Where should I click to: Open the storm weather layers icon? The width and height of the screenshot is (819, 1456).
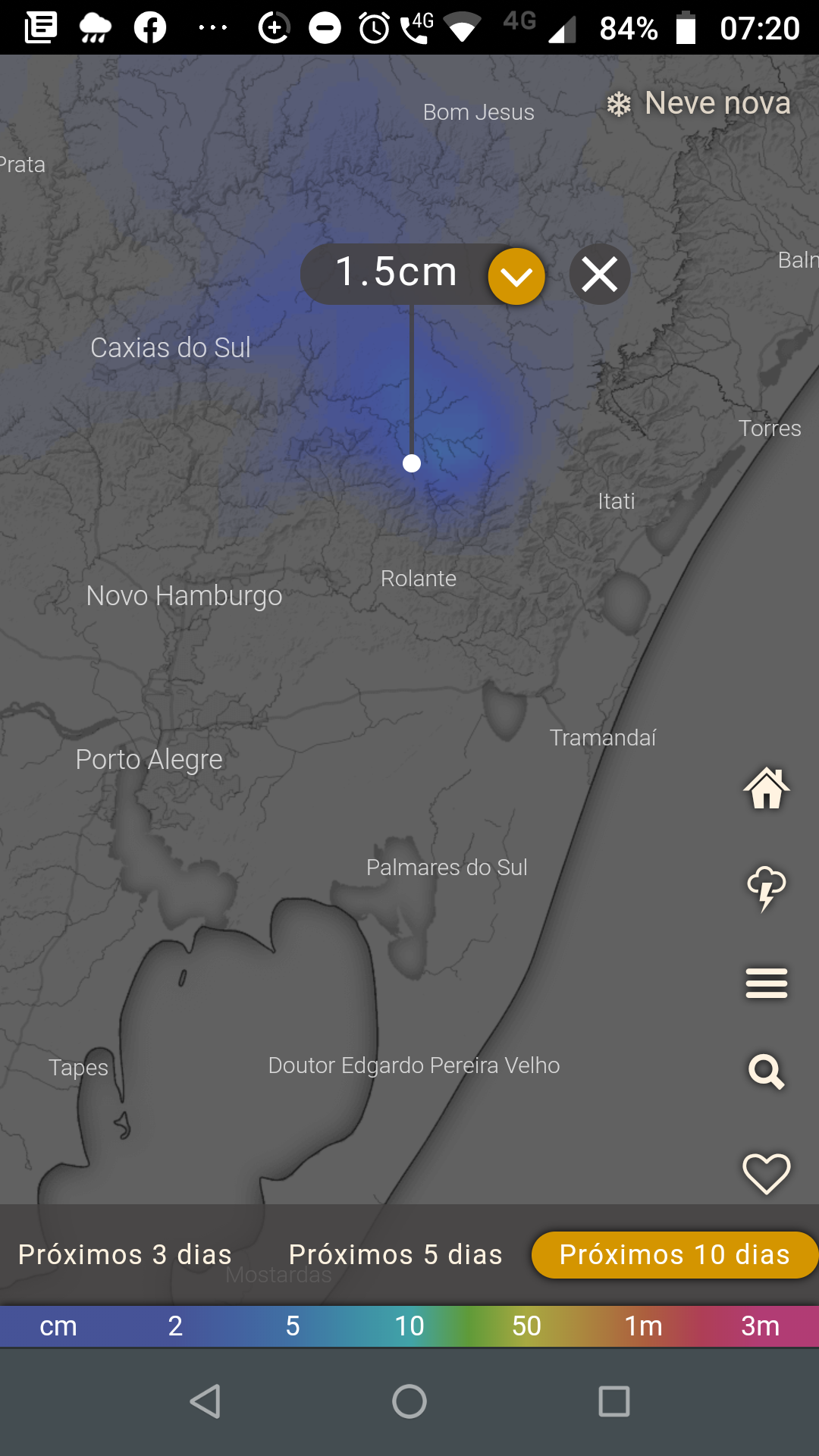767,888
